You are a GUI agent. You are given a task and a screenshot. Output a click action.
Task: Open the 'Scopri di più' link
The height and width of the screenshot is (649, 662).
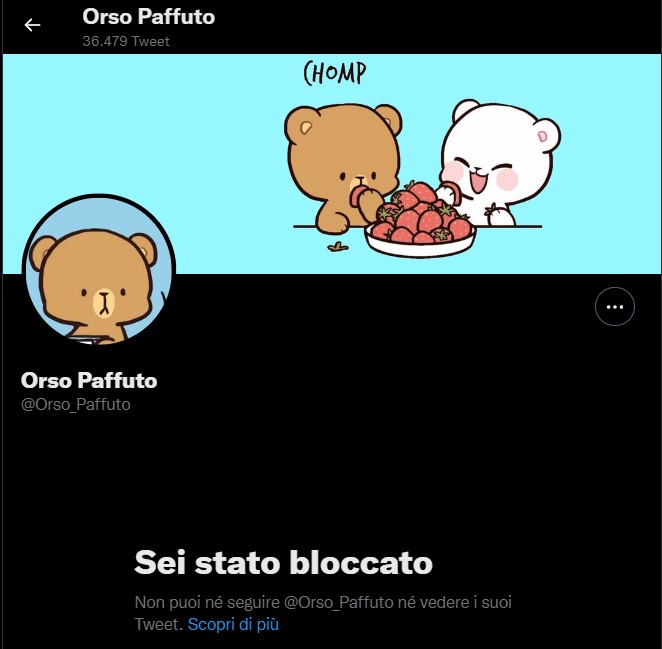pos(233,624)
